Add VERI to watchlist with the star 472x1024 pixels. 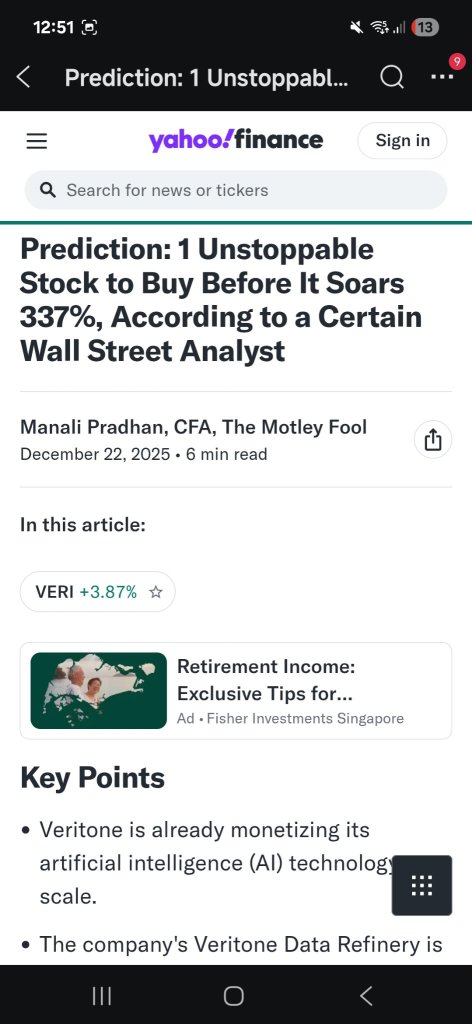(x=155, y=592)
